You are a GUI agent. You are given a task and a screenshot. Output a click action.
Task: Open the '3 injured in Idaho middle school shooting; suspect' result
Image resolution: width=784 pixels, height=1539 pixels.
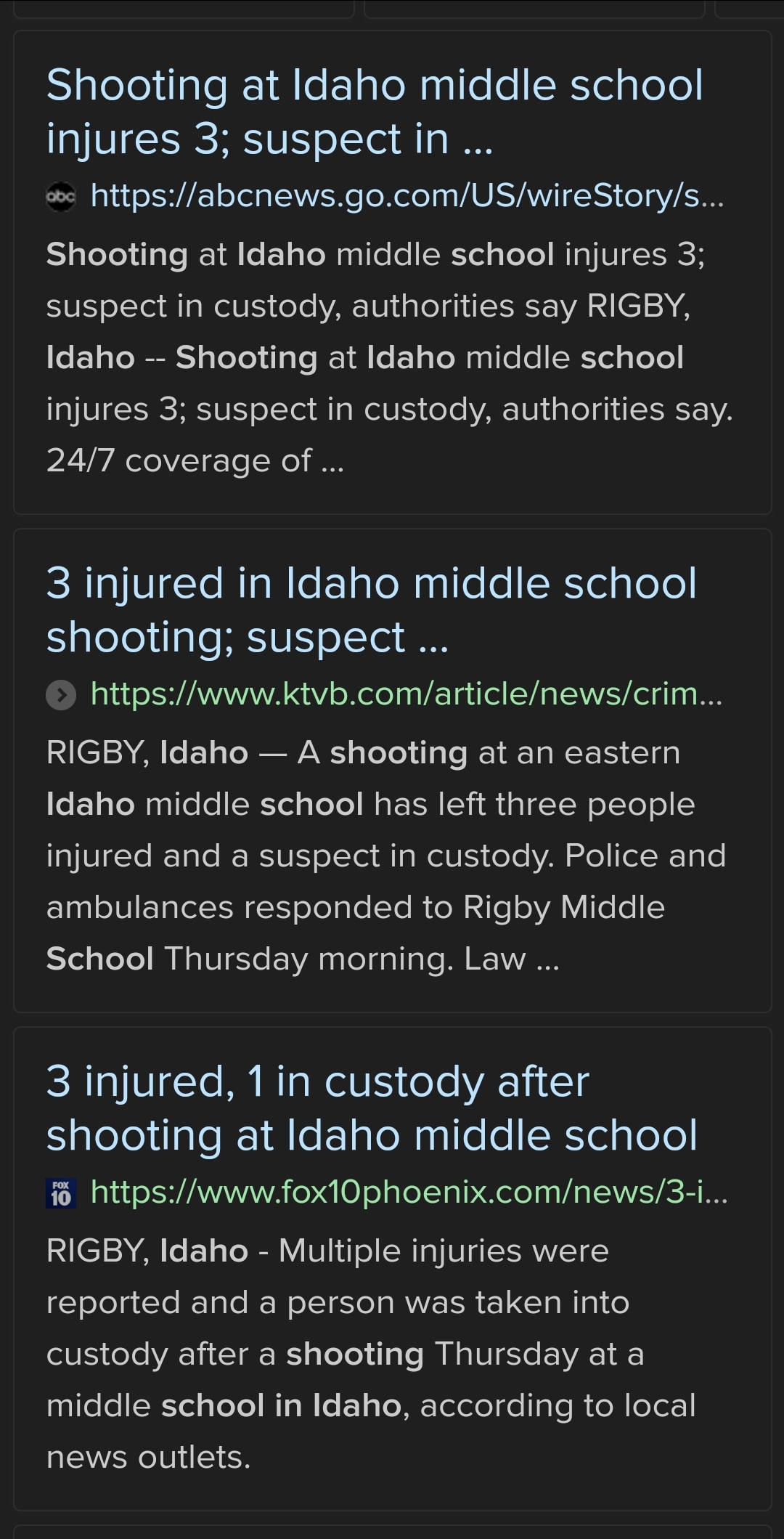pyautogui.click(x=372, y=609)
